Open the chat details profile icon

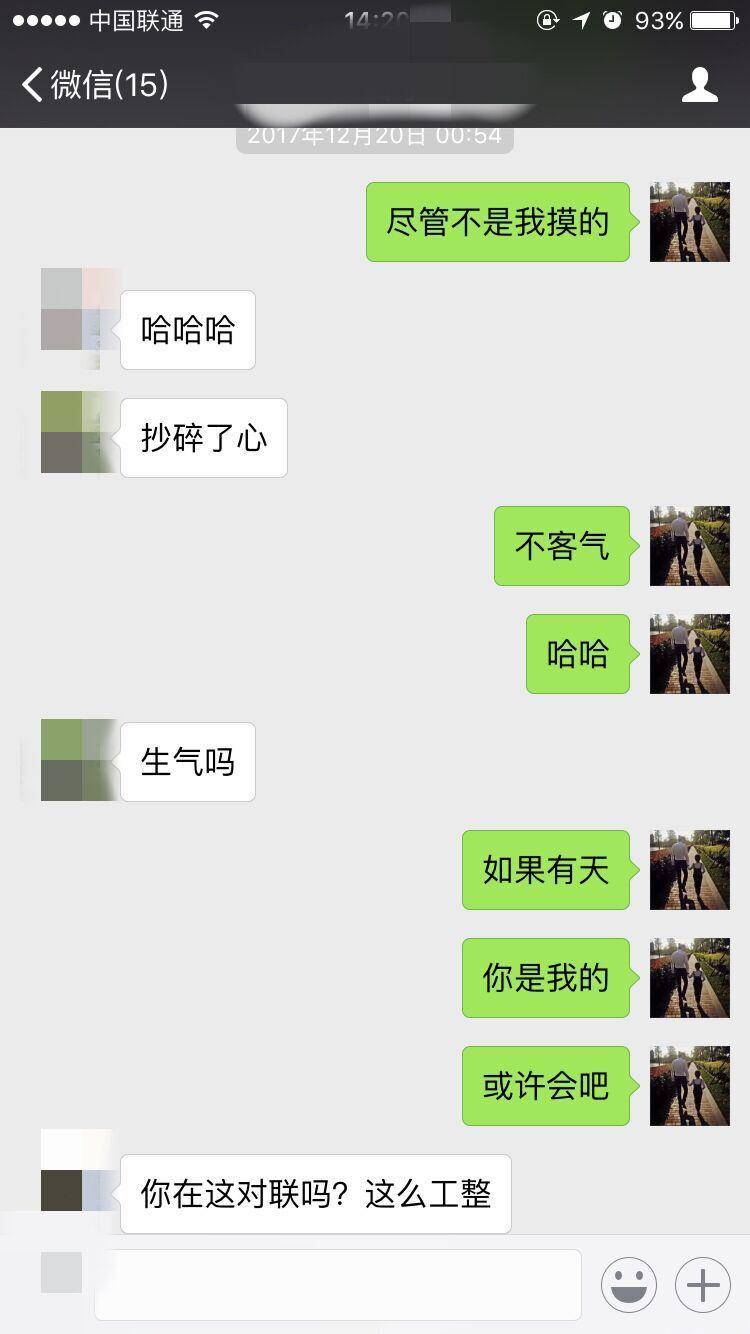point(699,85)
